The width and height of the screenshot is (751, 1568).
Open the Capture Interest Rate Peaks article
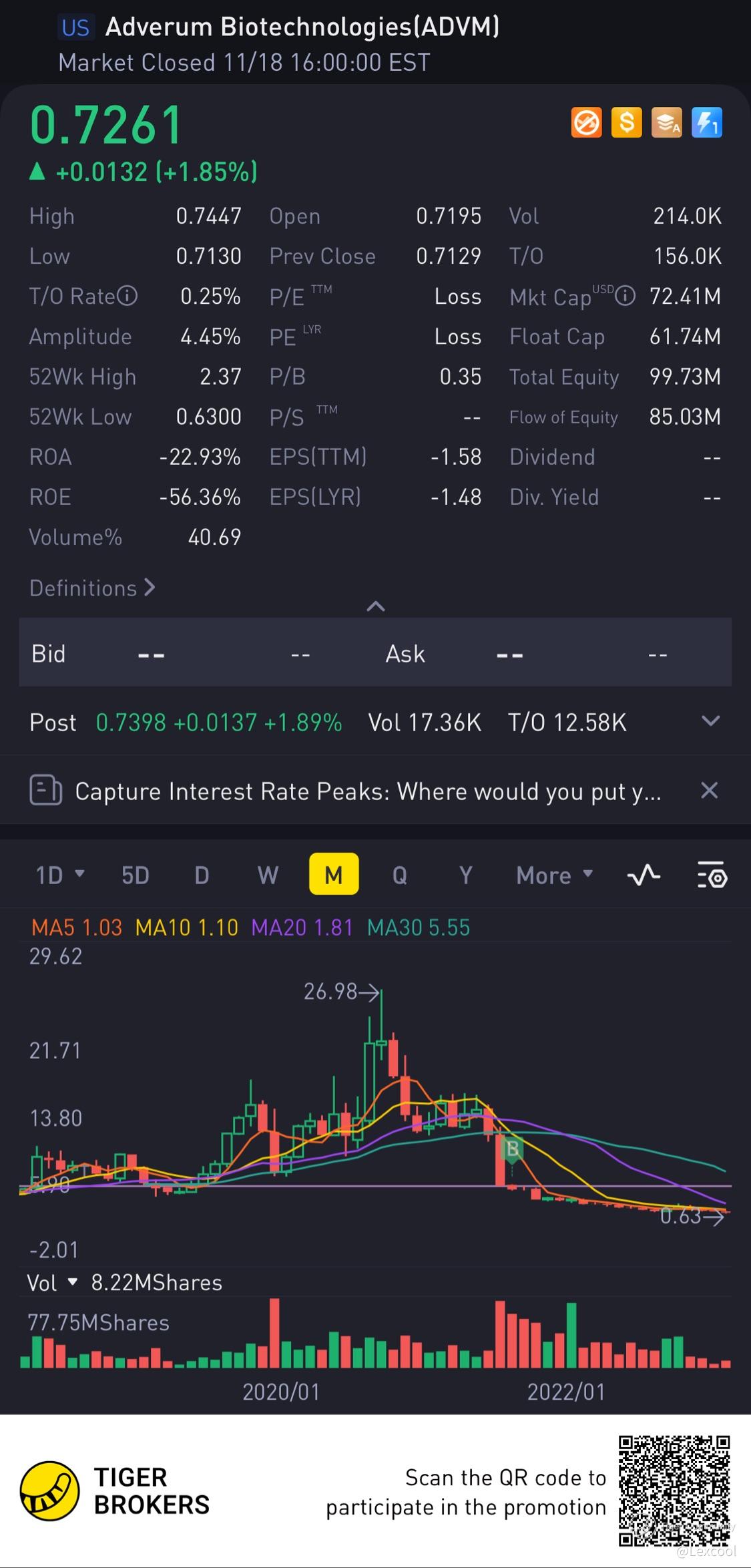pos(367,791)
